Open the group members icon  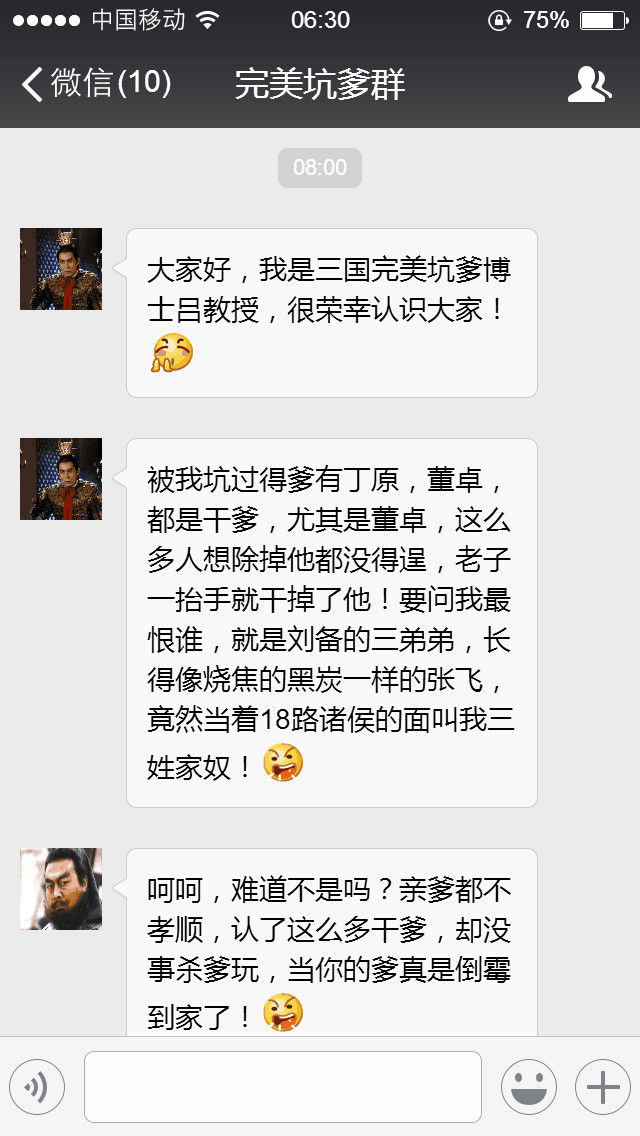pos(589,85)
